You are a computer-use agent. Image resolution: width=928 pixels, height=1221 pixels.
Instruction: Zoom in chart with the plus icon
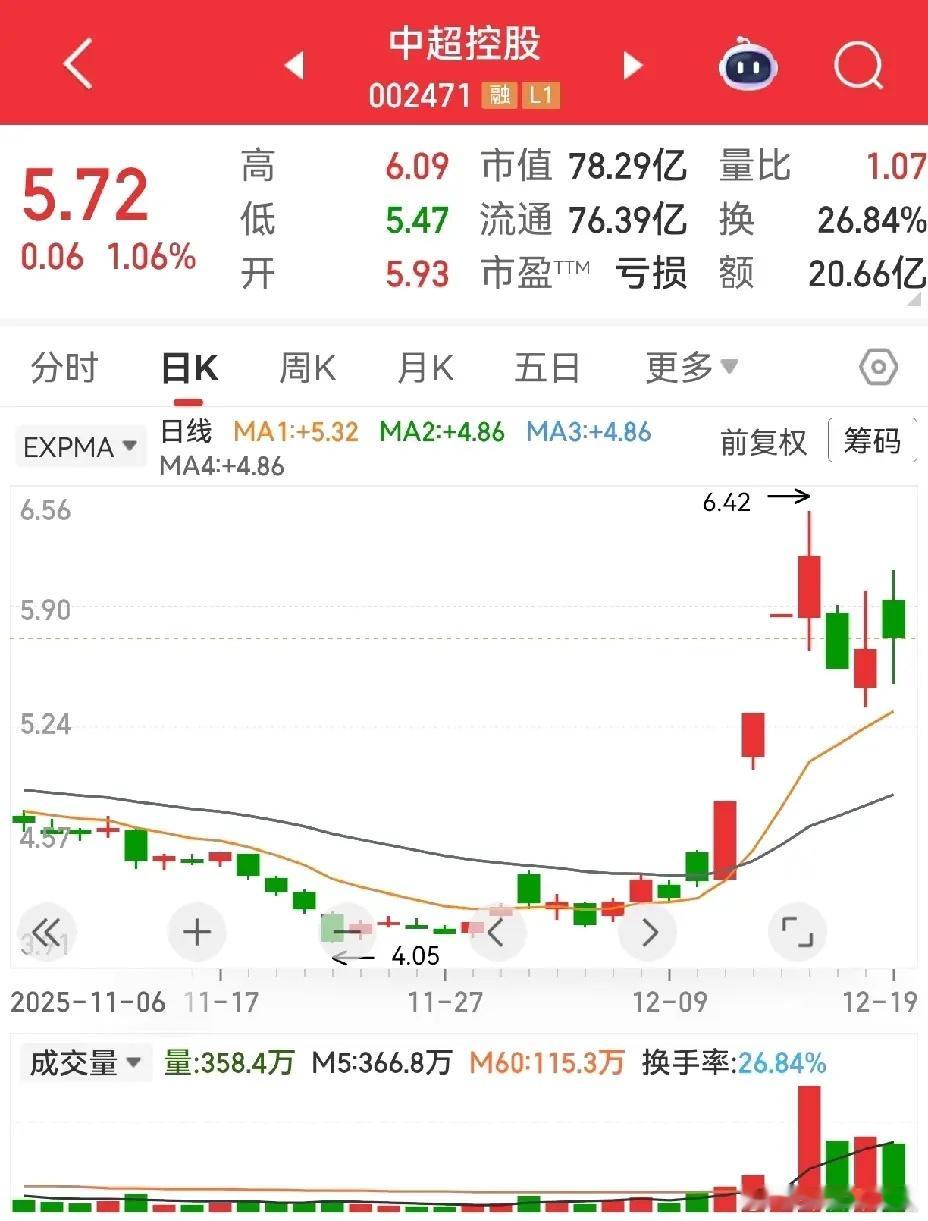click(196, 931)
